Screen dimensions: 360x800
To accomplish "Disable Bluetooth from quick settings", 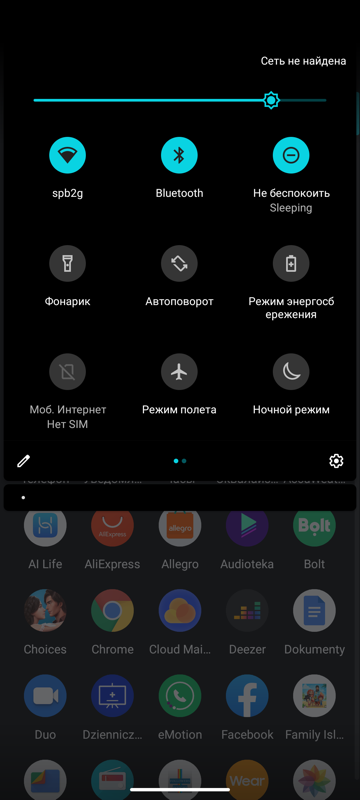I will [179, 155].
